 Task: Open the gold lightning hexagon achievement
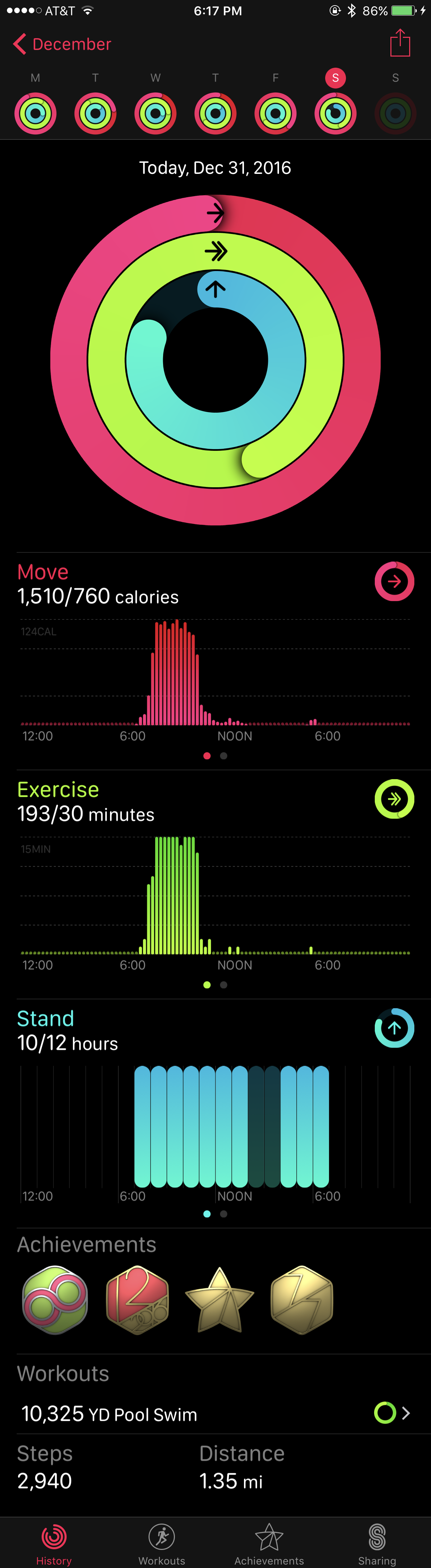tap(301, 1300)
